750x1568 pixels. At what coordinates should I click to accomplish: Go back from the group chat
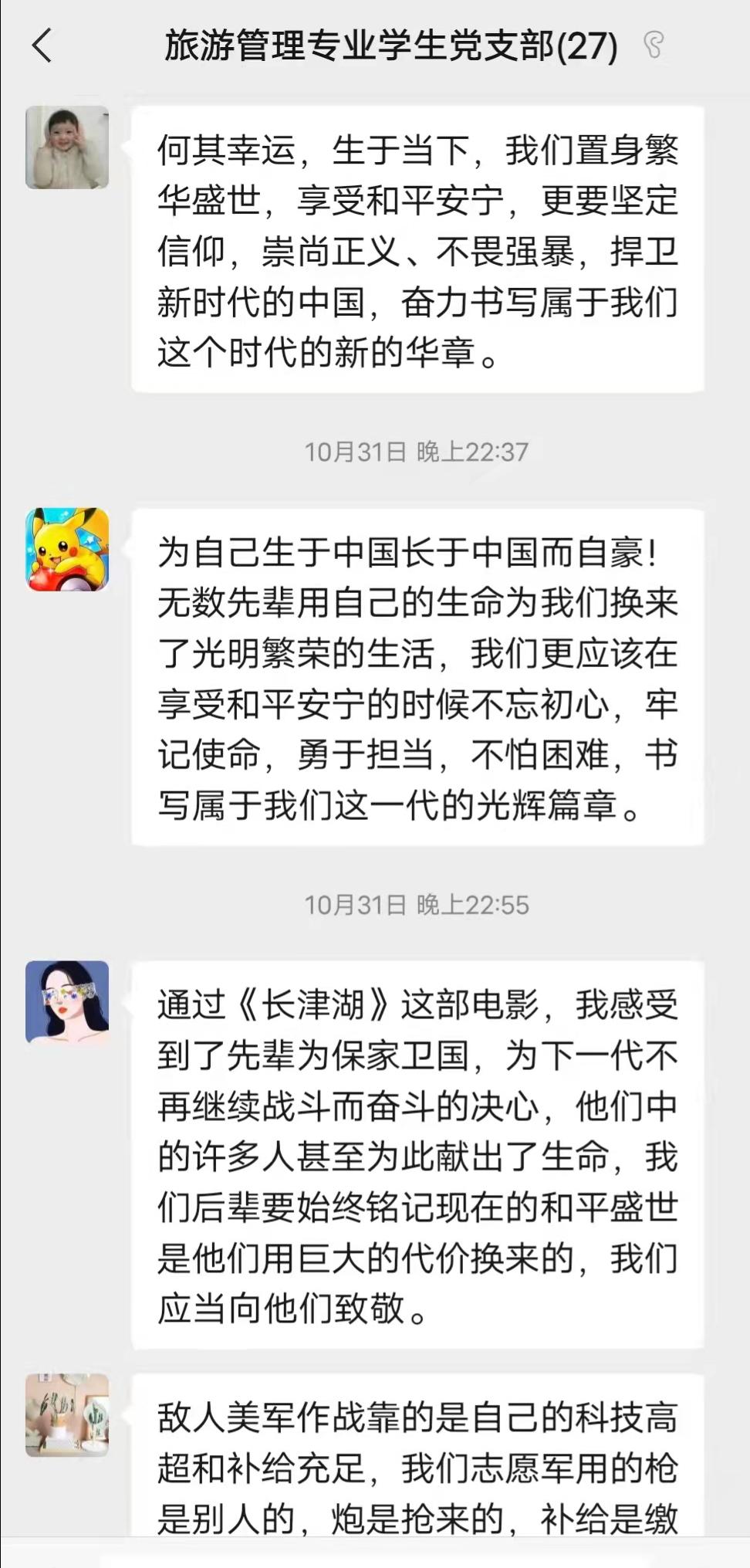coord(42,46)
